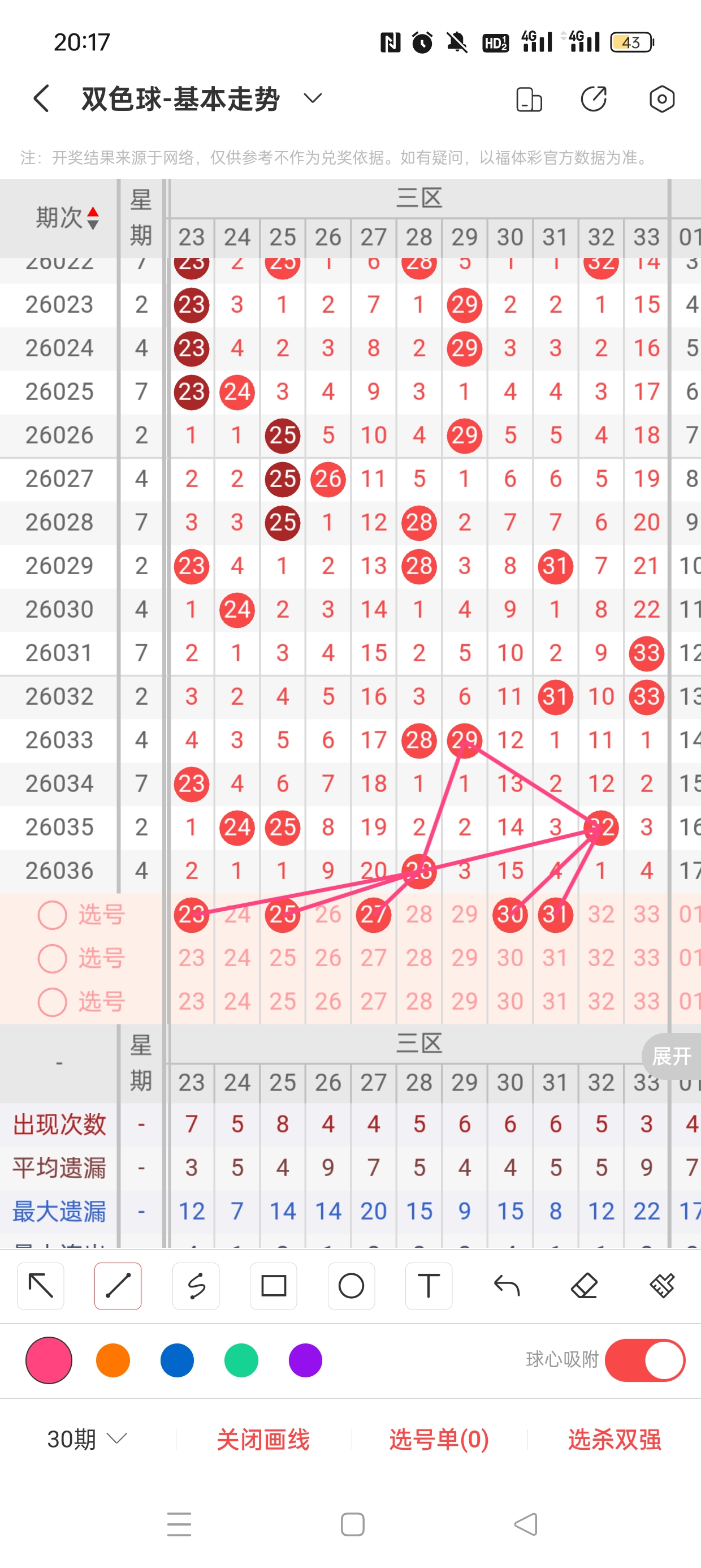Open the share icon in the top bar
The height and width of the screenshot is (1568, 701).
pyautogui.click(x=593, y=99)
